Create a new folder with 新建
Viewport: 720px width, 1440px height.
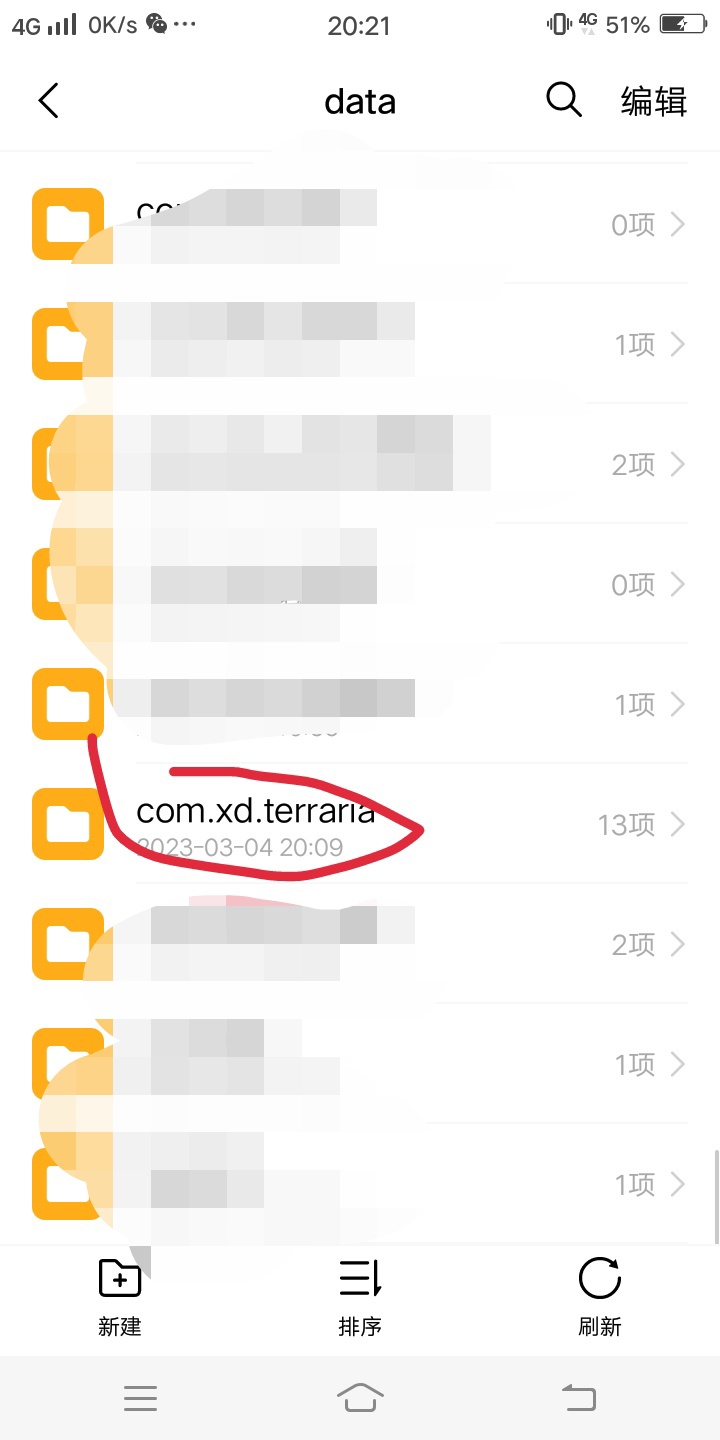(x=120, y=1296)
